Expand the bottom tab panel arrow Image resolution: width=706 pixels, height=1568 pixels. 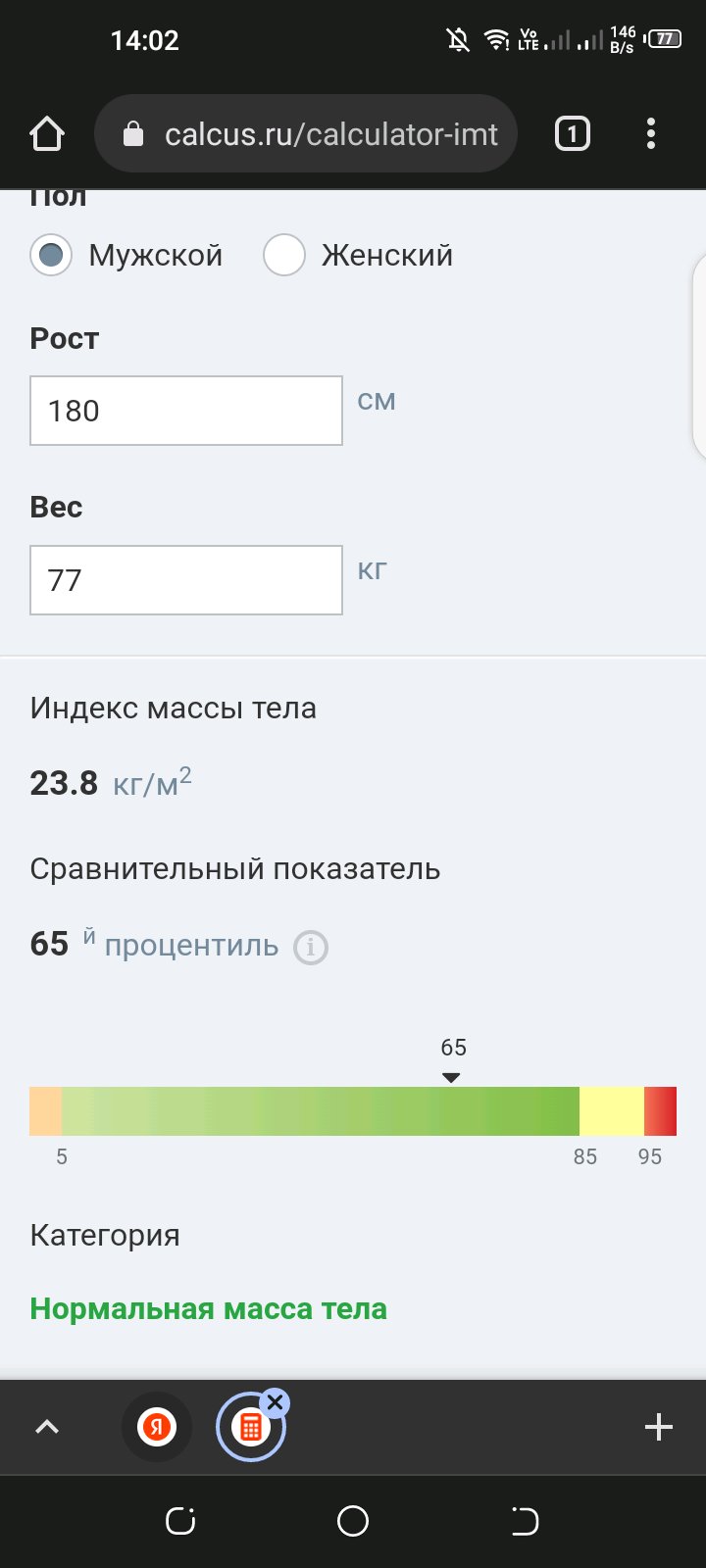point(47,1427)
